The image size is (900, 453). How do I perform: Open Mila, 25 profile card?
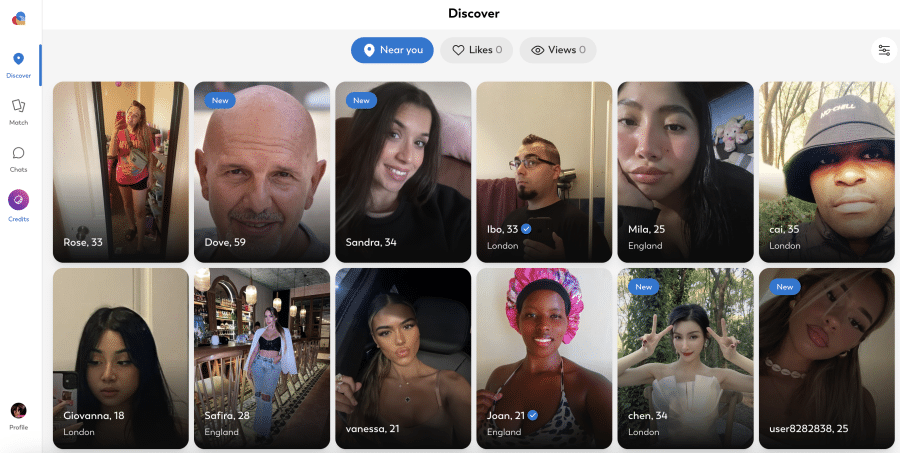tap(685, 171)
